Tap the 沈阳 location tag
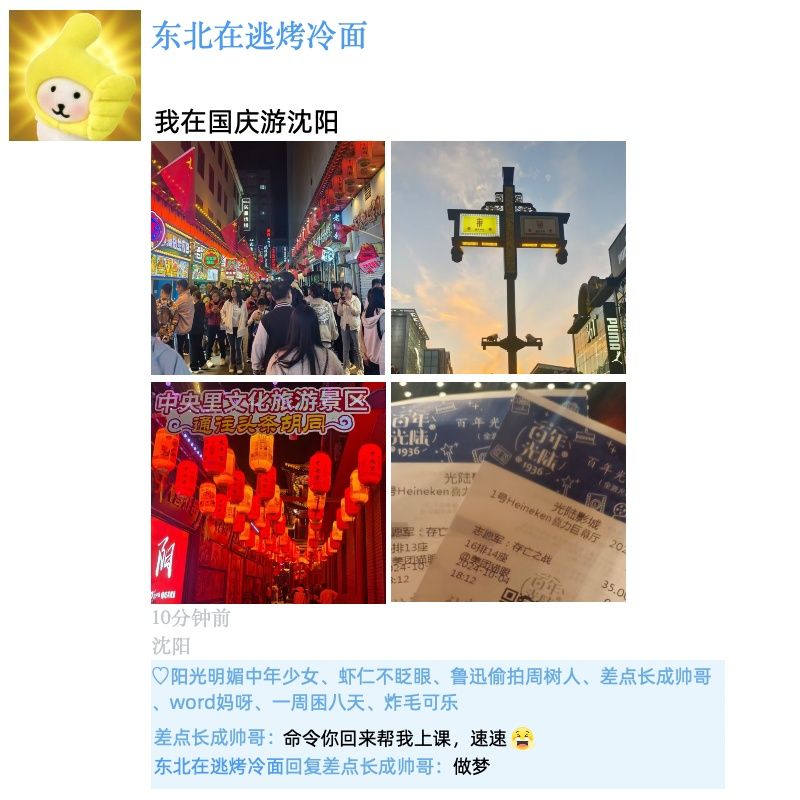800x800 pixels. pos(171,646)
